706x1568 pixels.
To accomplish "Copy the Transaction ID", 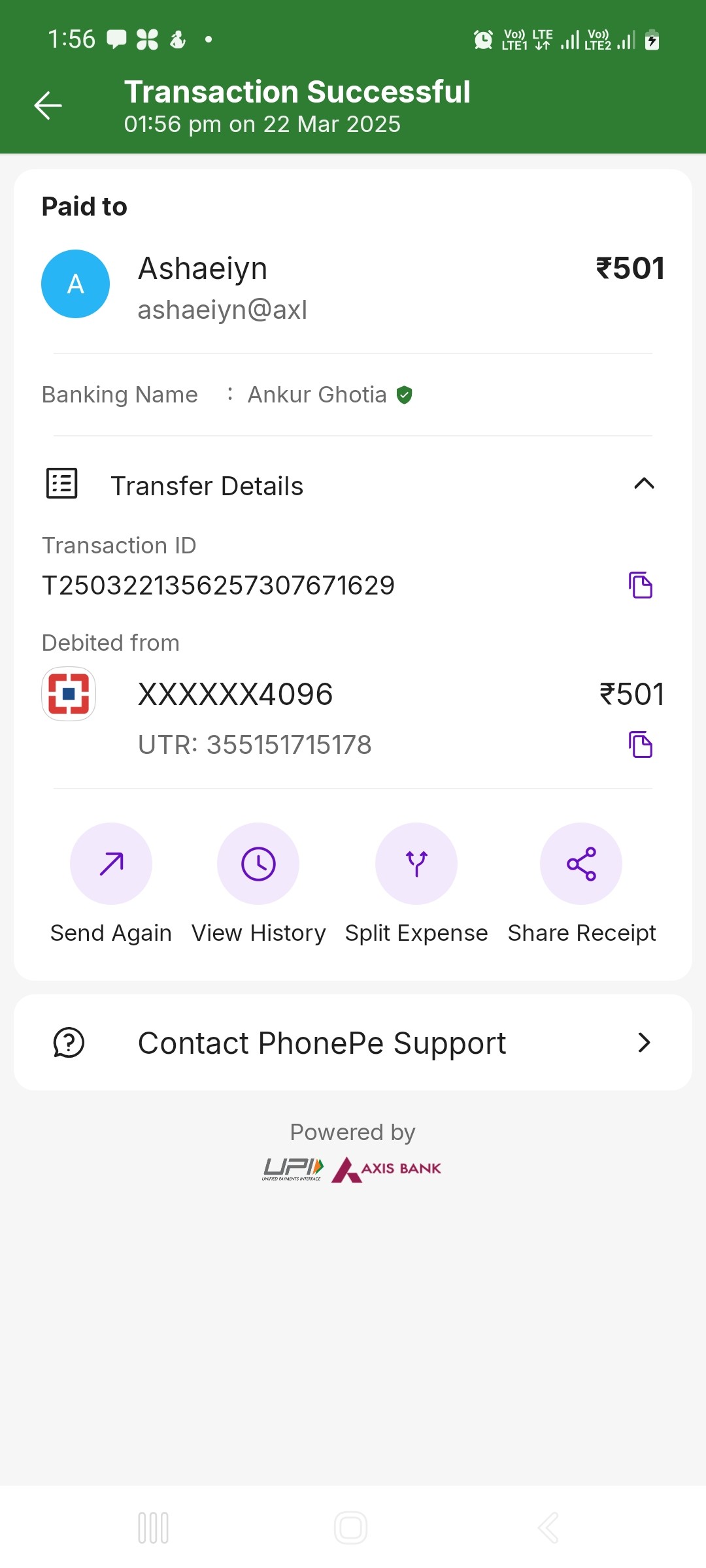I will [x=641, y=585].
